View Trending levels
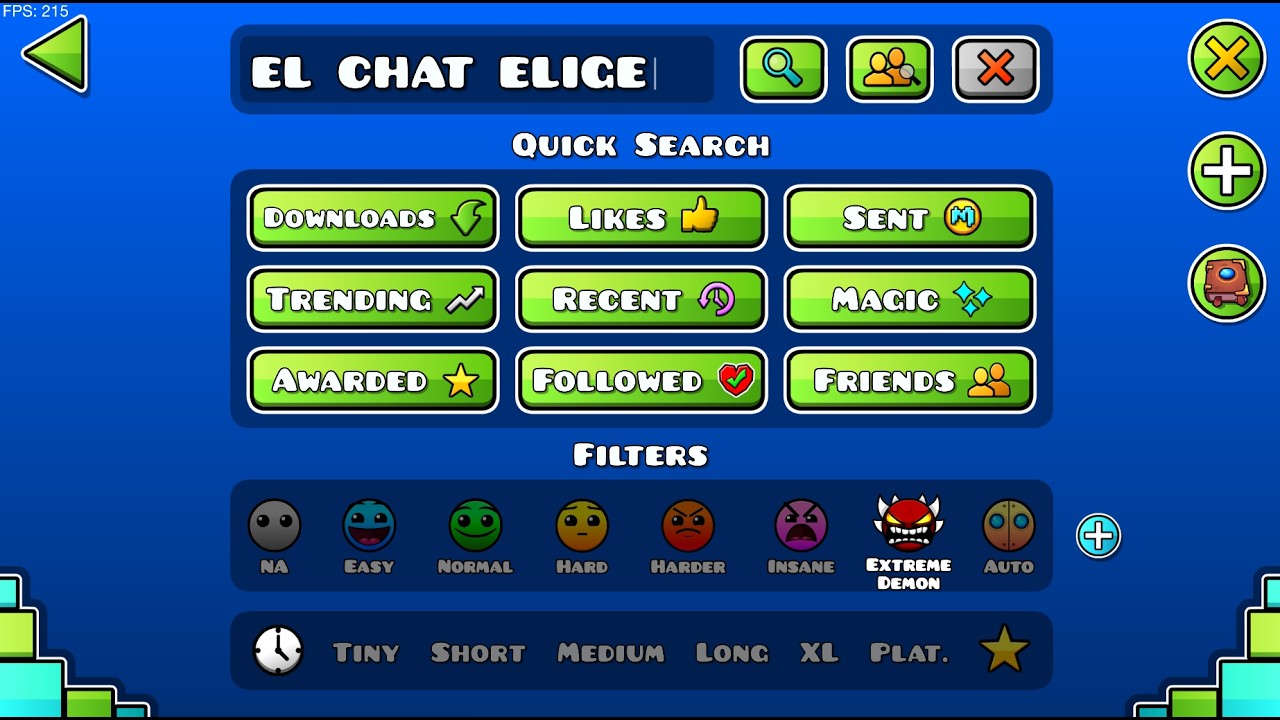The width and height of the screenshot is (1280, 720). point(373,299)
